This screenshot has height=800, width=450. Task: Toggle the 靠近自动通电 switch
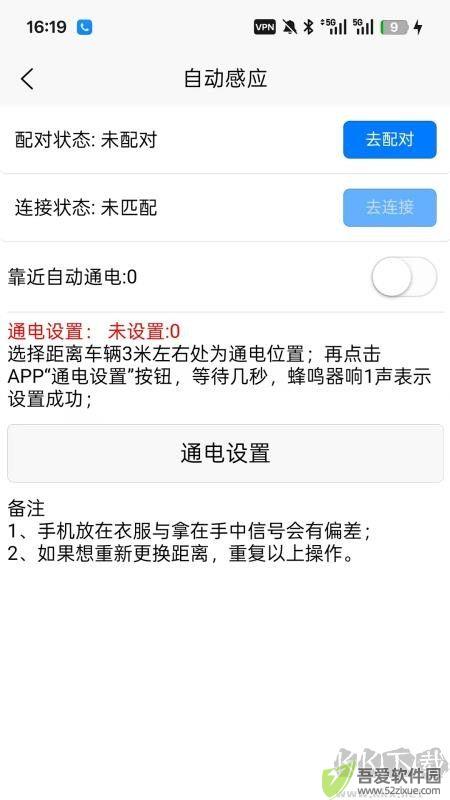[404, 277]
